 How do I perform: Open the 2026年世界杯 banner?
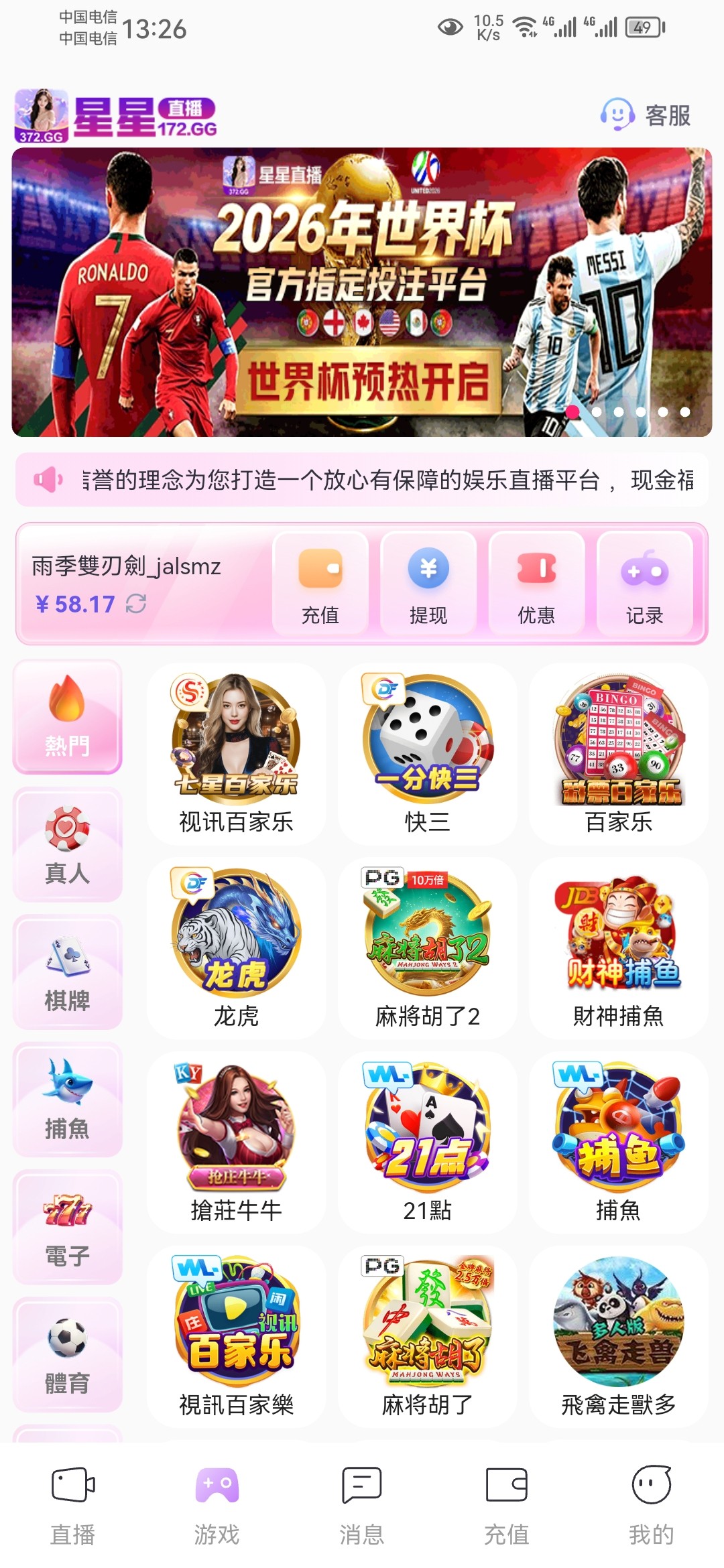(x=362, y=292)
